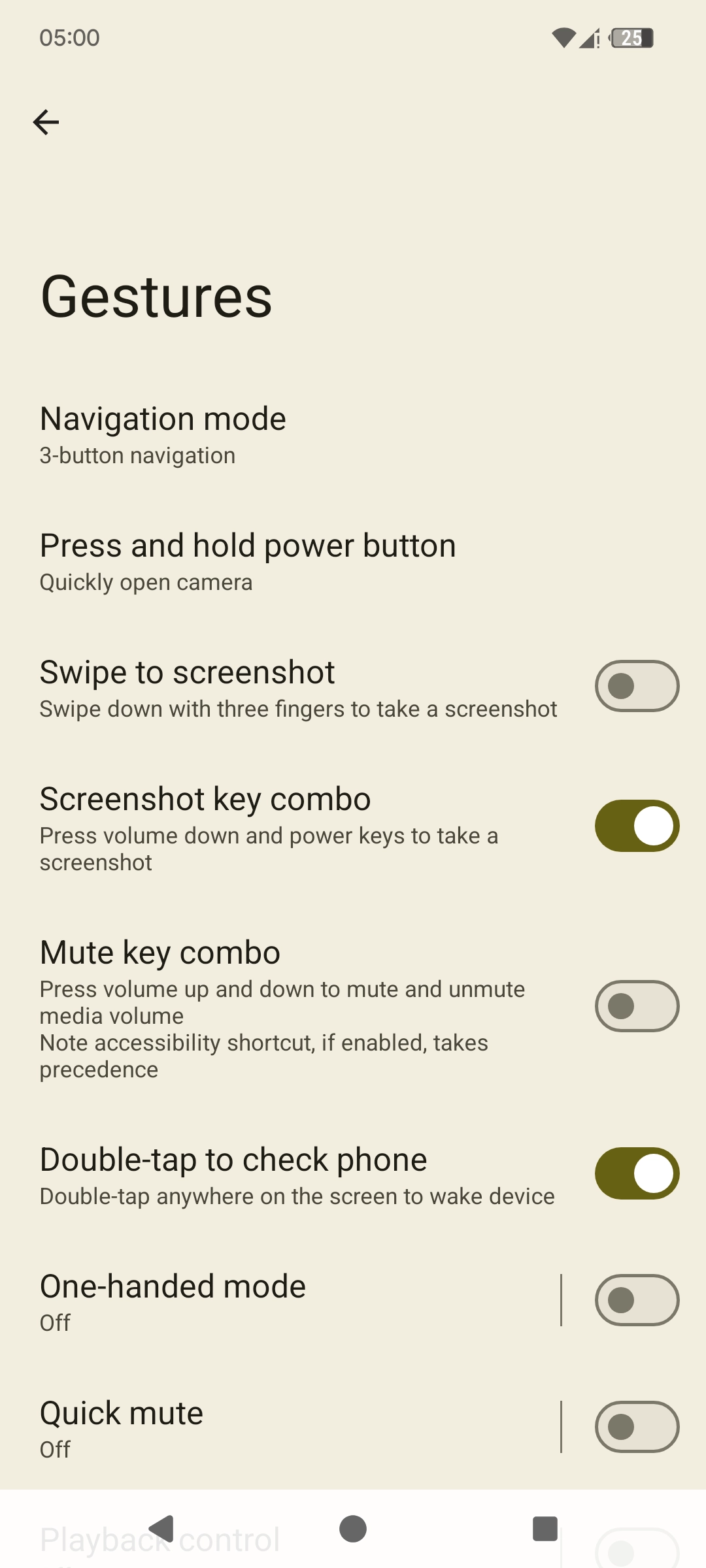Toggle the One-handed mode switch

coord(636,1300)
